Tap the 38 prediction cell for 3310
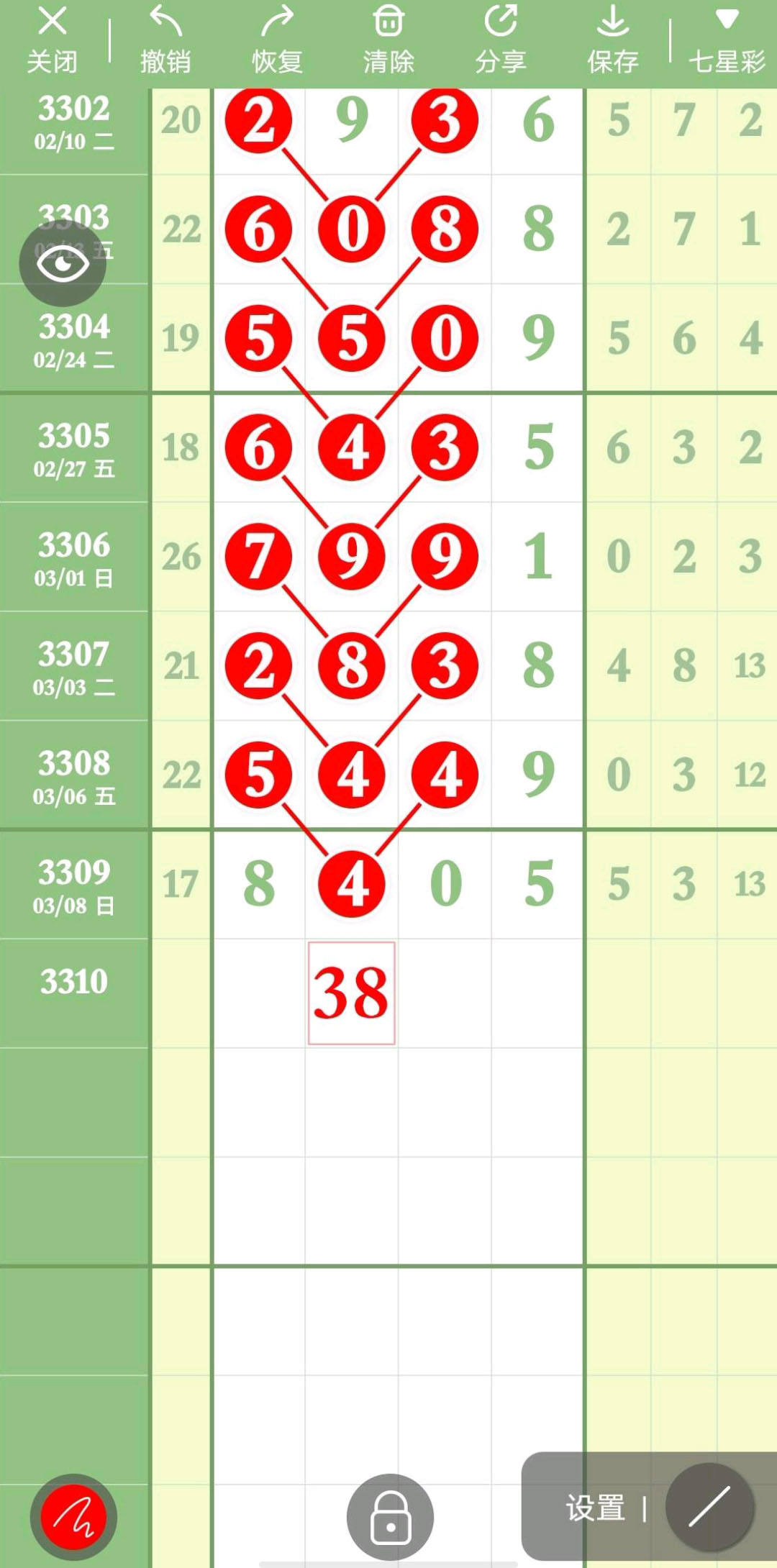The image size is (777, 1568). (352, 993)
